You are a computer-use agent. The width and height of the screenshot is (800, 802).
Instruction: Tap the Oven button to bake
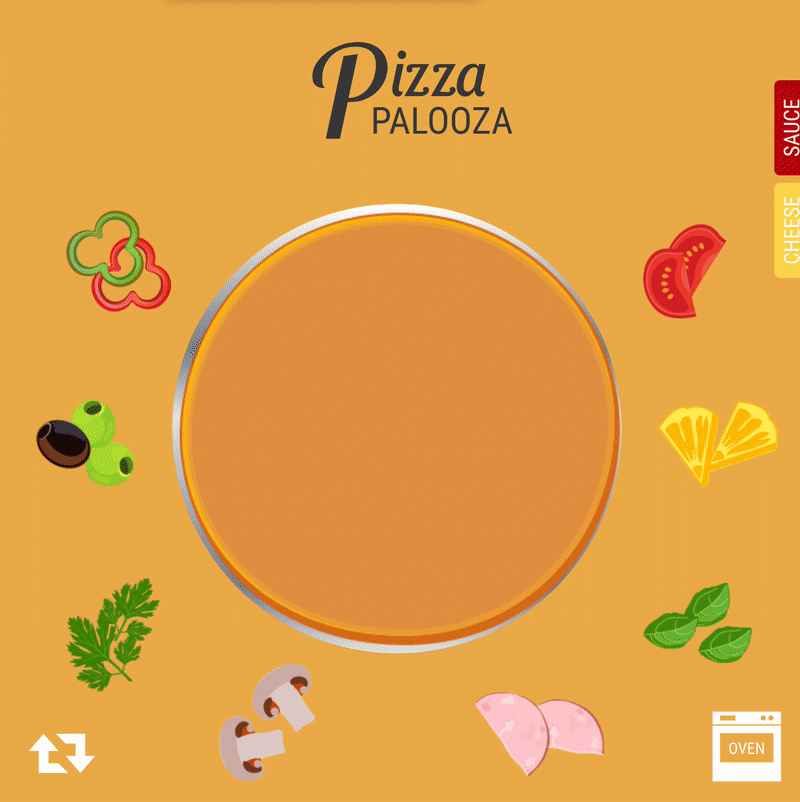(x=746, y=747)
